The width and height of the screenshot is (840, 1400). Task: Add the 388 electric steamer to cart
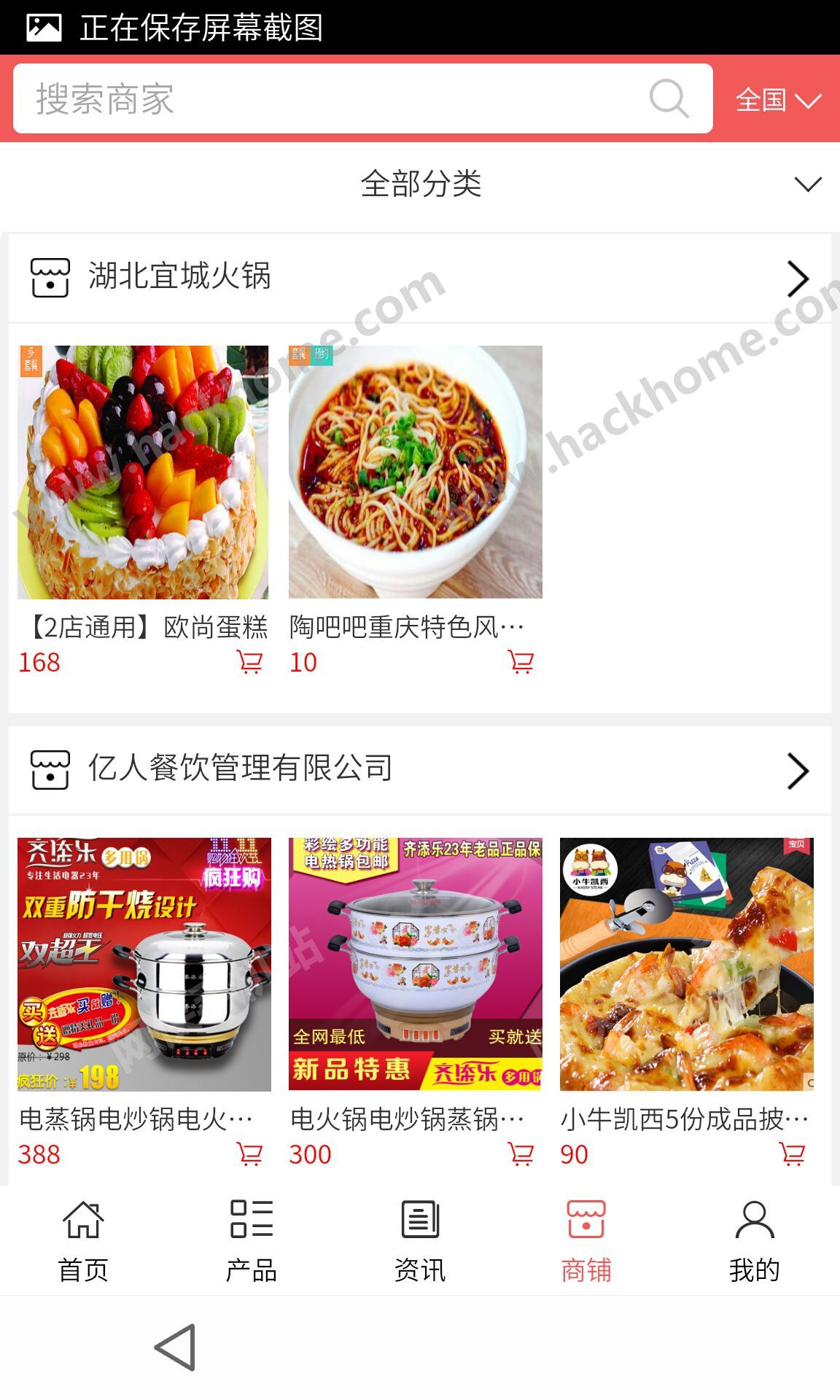tap(249, 1154)
